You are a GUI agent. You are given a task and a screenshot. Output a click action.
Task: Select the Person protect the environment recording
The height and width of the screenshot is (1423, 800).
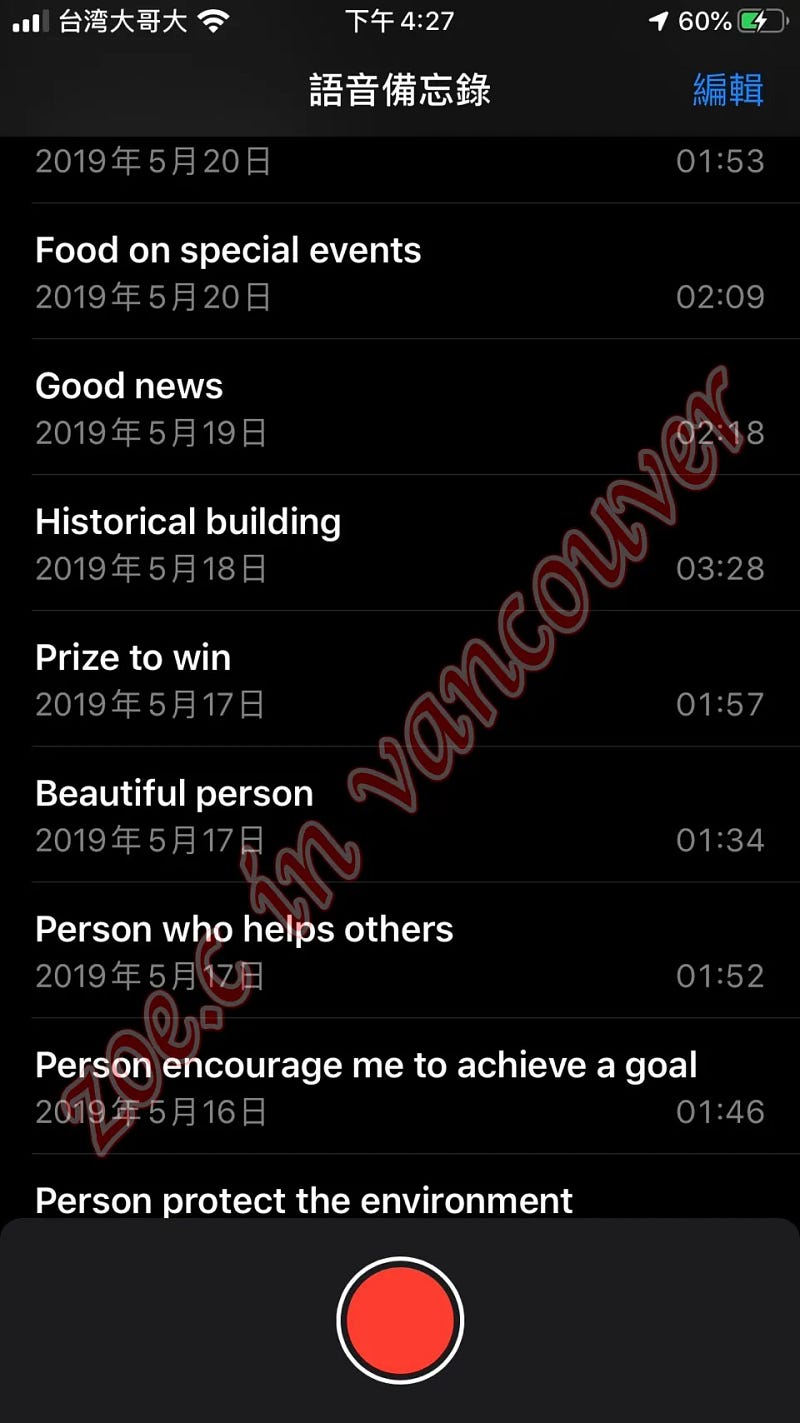tap(400, 1188)
